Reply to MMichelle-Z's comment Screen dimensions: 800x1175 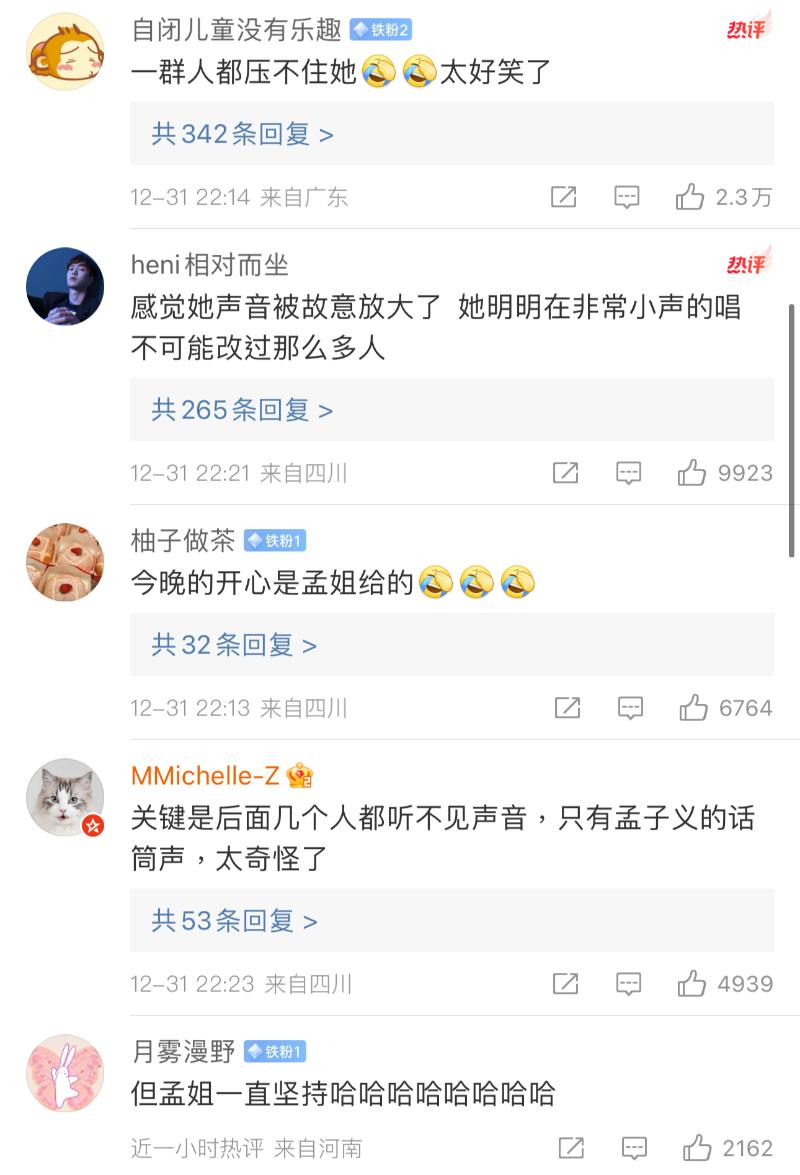(x=628, y=983)
